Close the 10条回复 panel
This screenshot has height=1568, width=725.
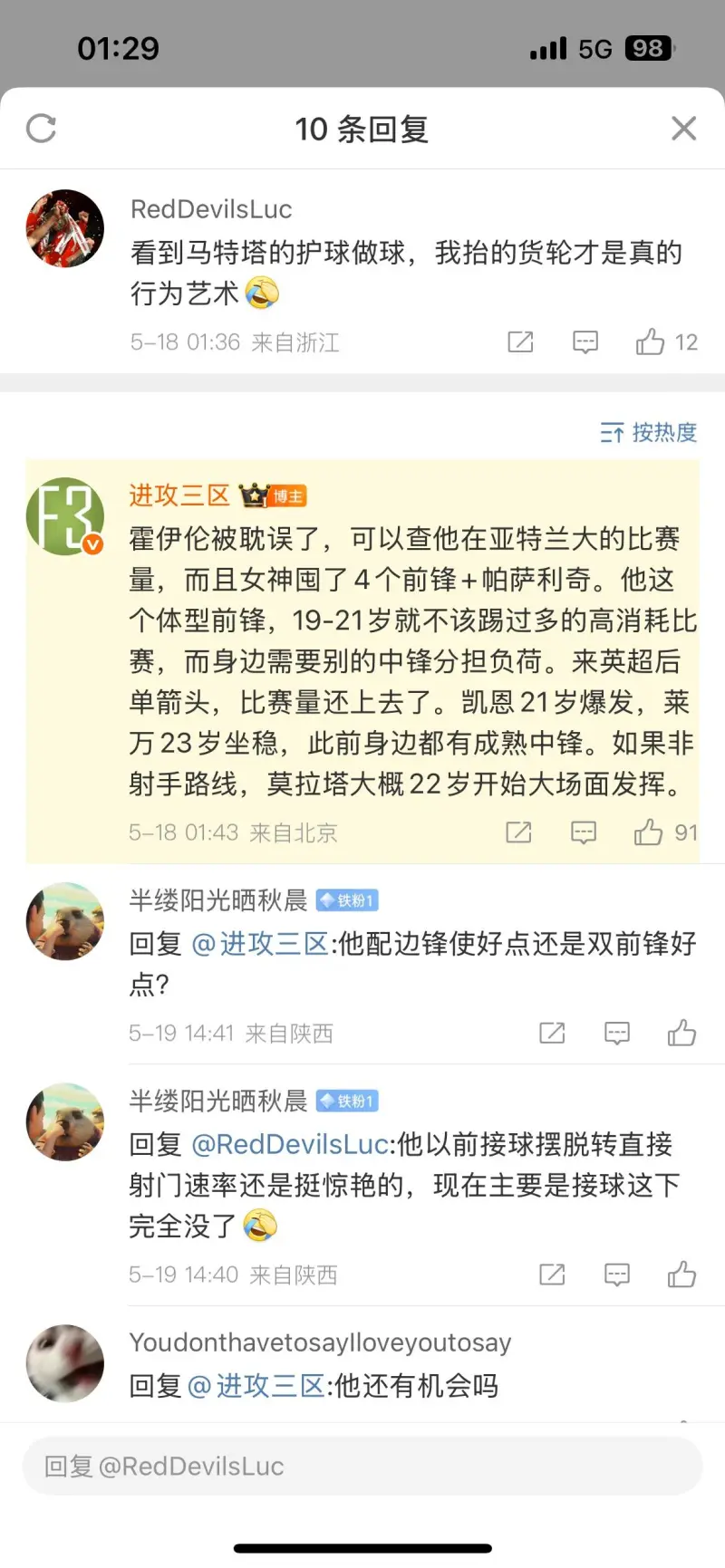[683, 129]
